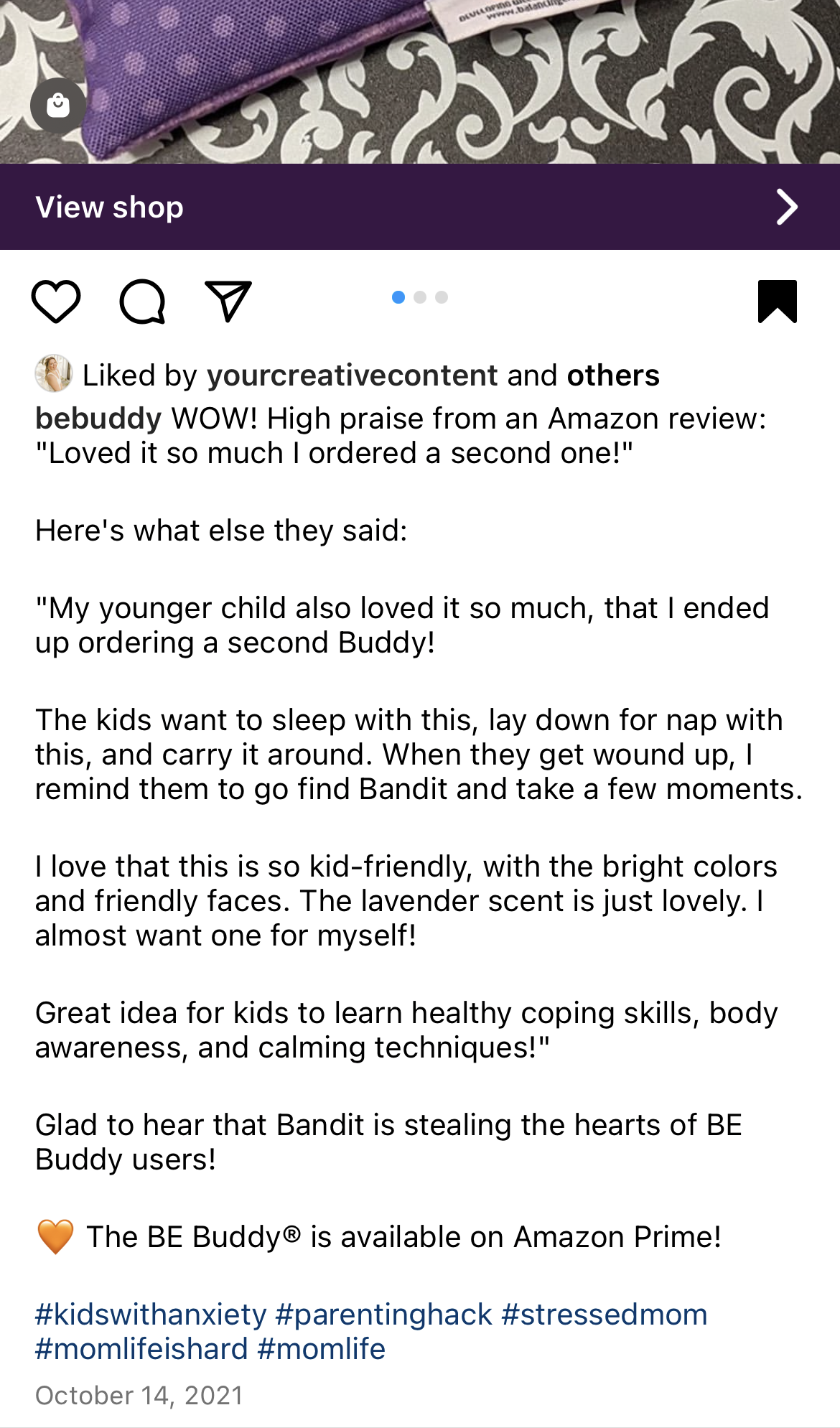840x1428 pixels.
Task: Open the #stressedmom hashtag
Action: [x=605, y=1315]
